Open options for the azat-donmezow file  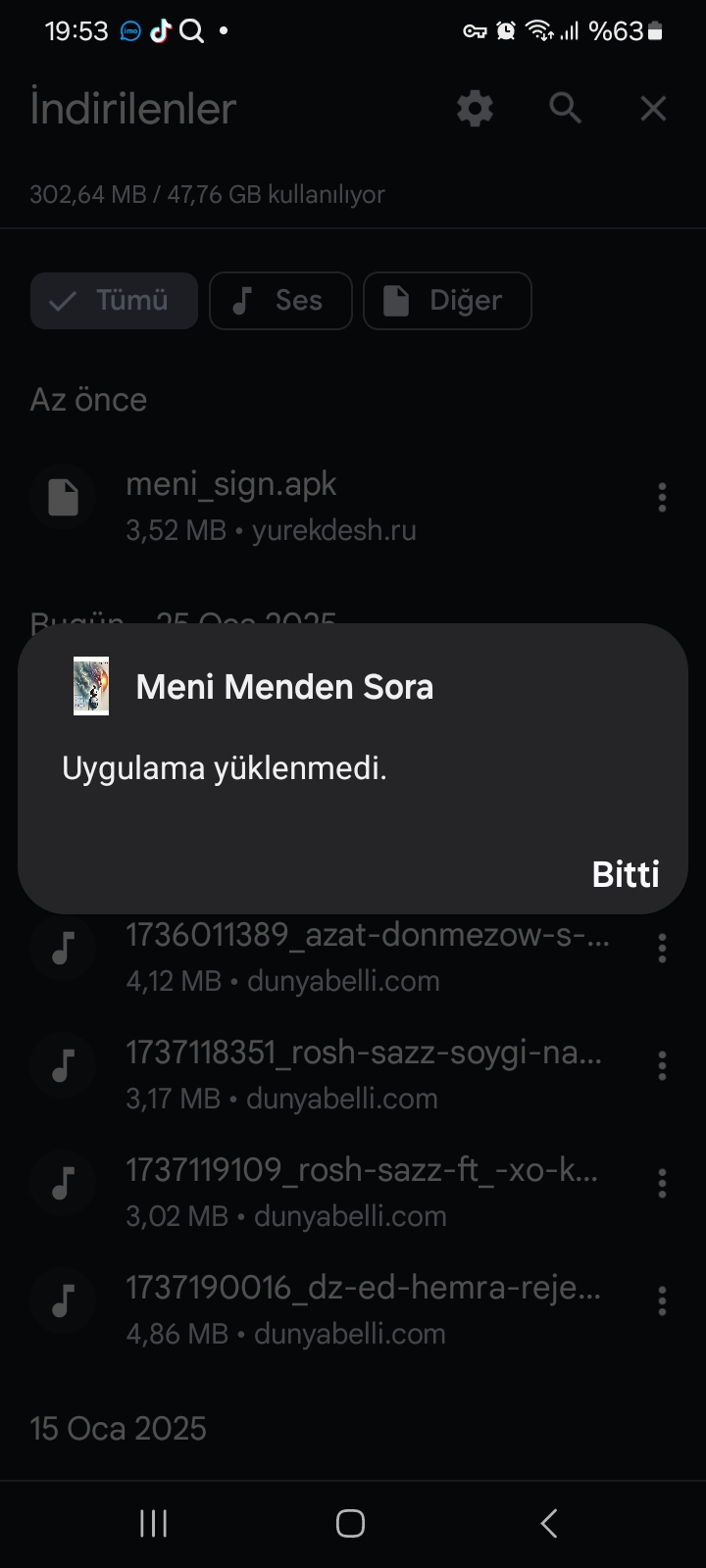coord(663,948)
